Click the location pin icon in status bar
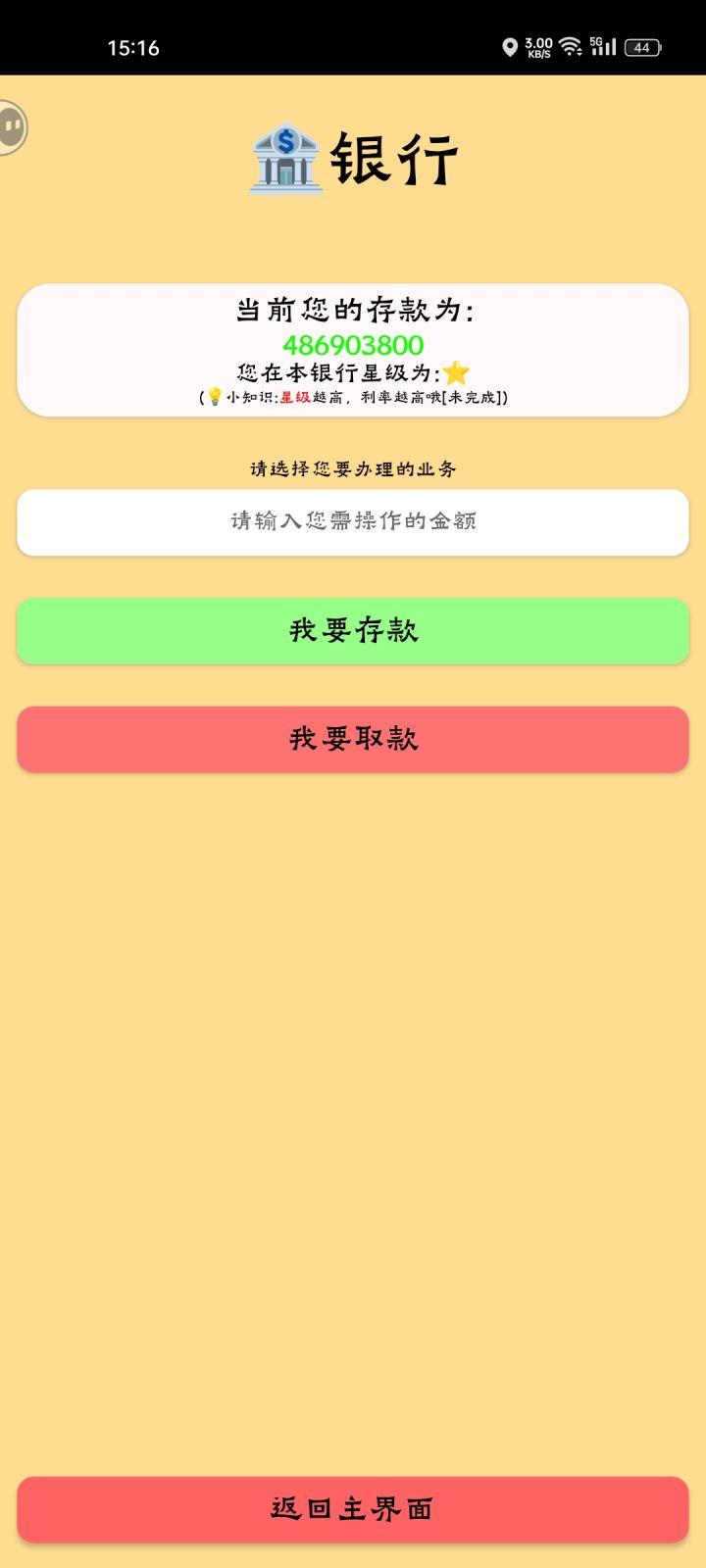706x1568 pixels. click(510, 46)
